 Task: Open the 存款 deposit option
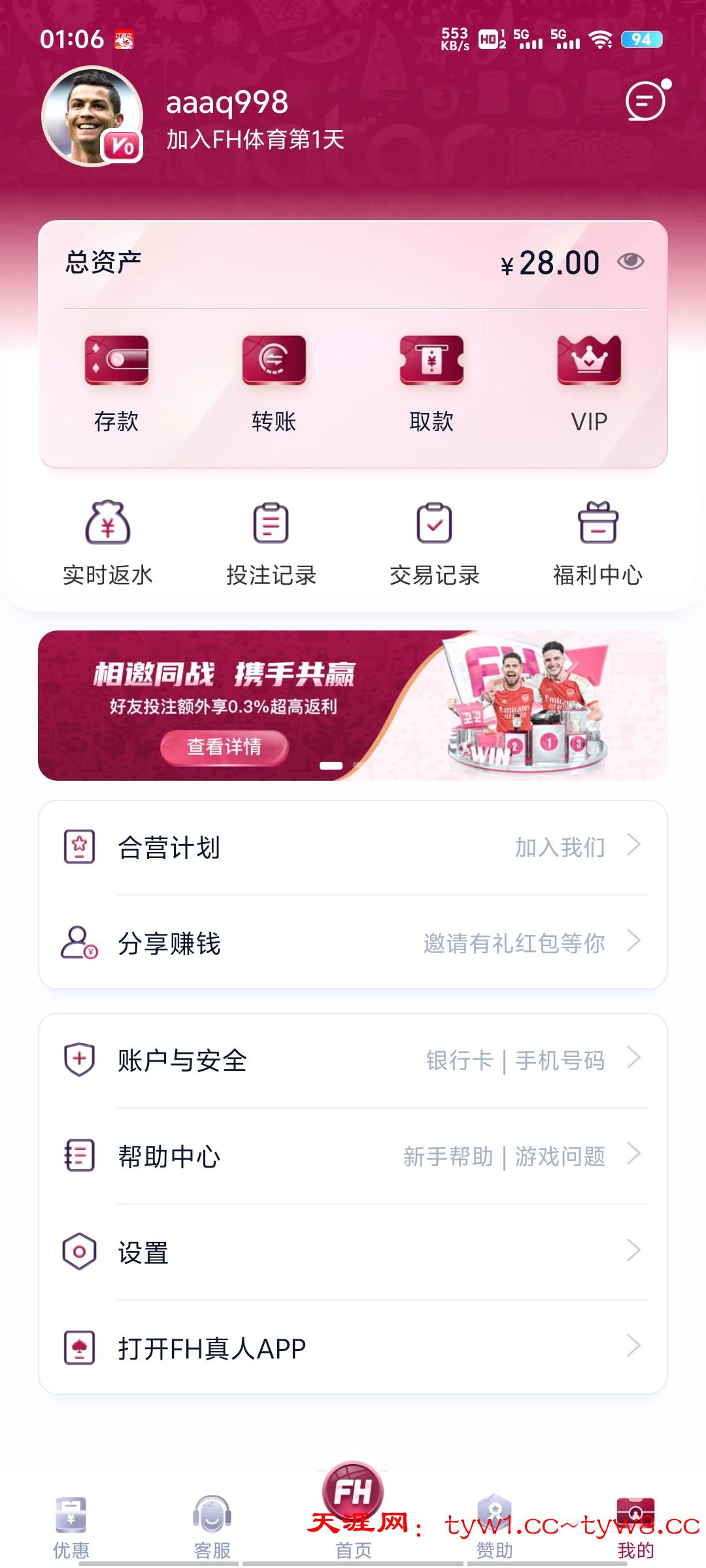[x=116, y=382]
